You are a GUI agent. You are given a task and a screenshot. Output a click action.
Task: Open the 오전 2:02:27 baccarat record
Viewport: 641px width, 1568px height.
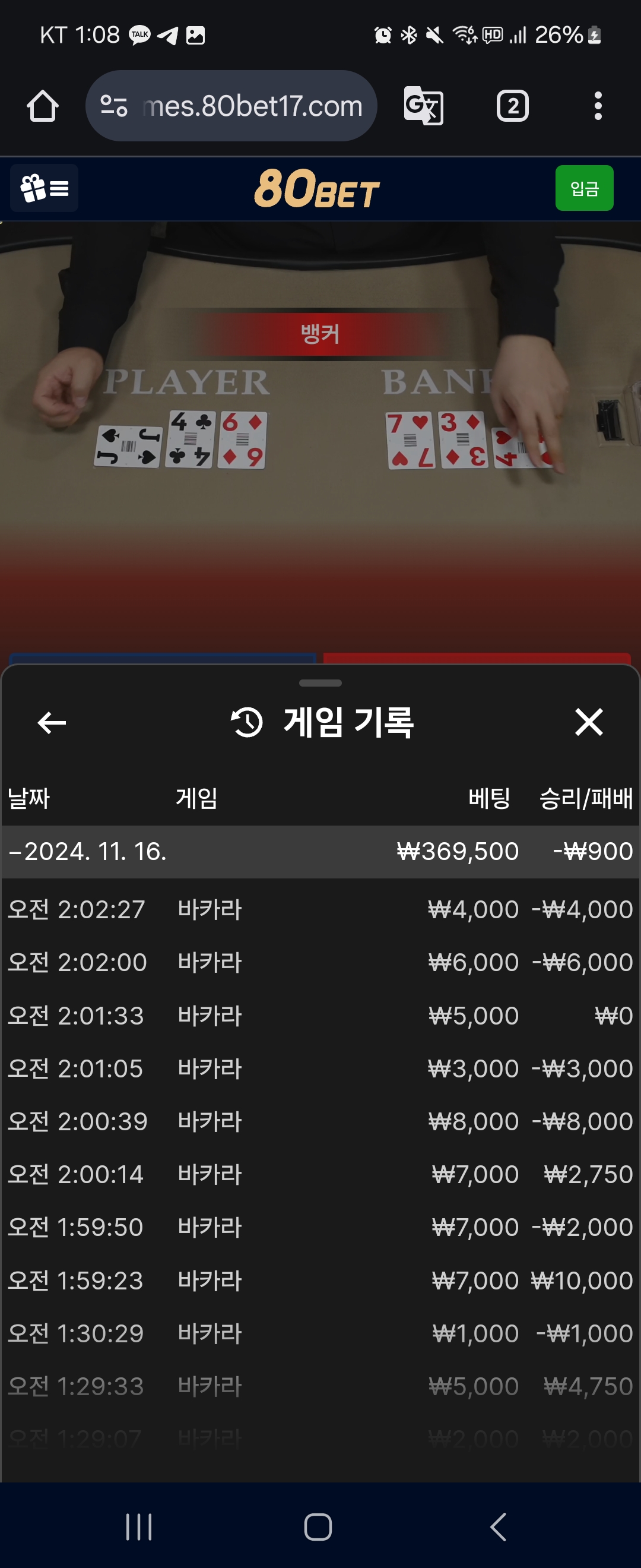tap(320, 909)
